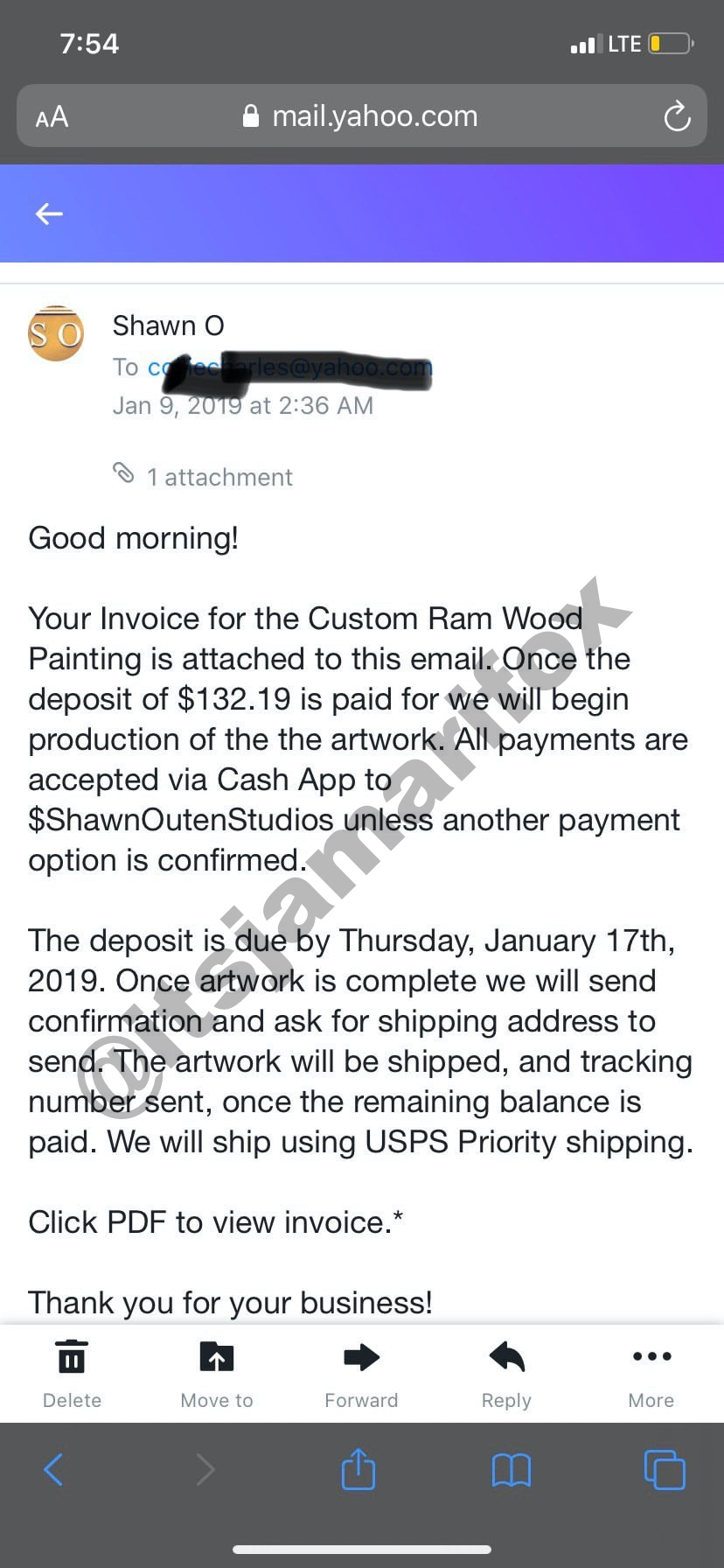Open the Safari share sheet

pyautogui.click(x=358, y=1469)
